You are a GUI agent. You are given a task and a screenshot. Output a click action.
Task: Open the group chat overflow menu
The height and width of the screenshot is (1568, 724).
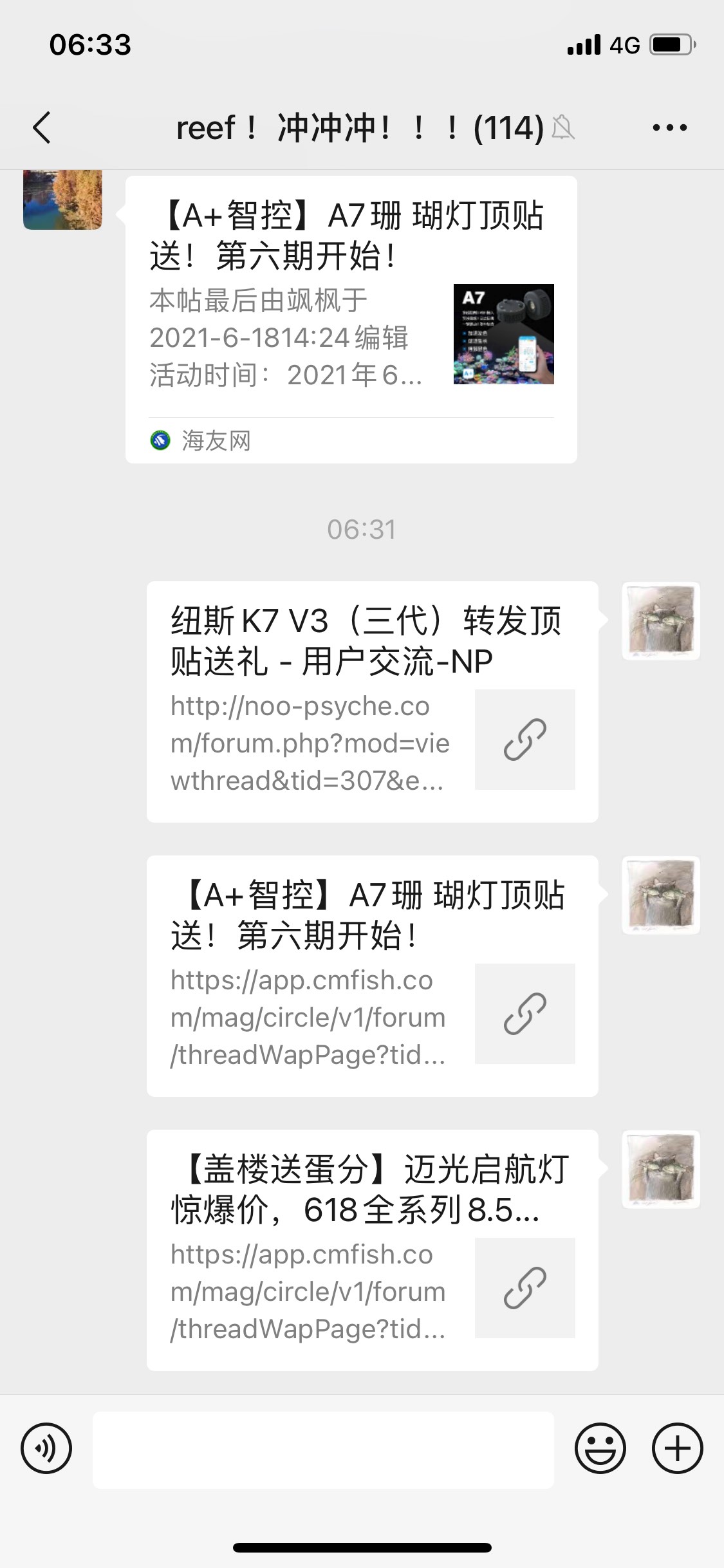pos(669,127)
